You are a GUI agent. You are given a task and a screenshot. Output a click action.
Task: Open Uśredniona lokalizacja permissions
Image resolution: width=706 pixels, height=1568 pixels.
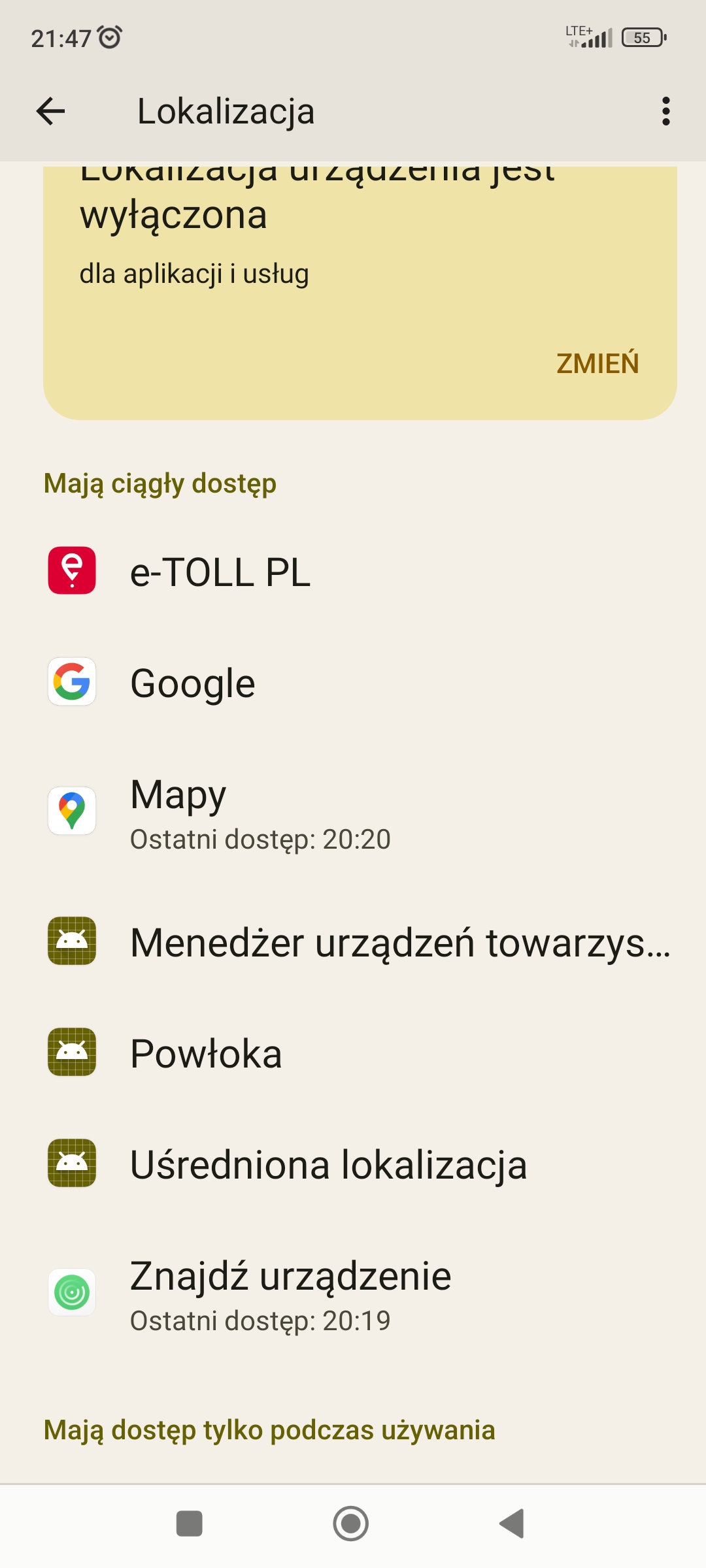(353, 1164)
